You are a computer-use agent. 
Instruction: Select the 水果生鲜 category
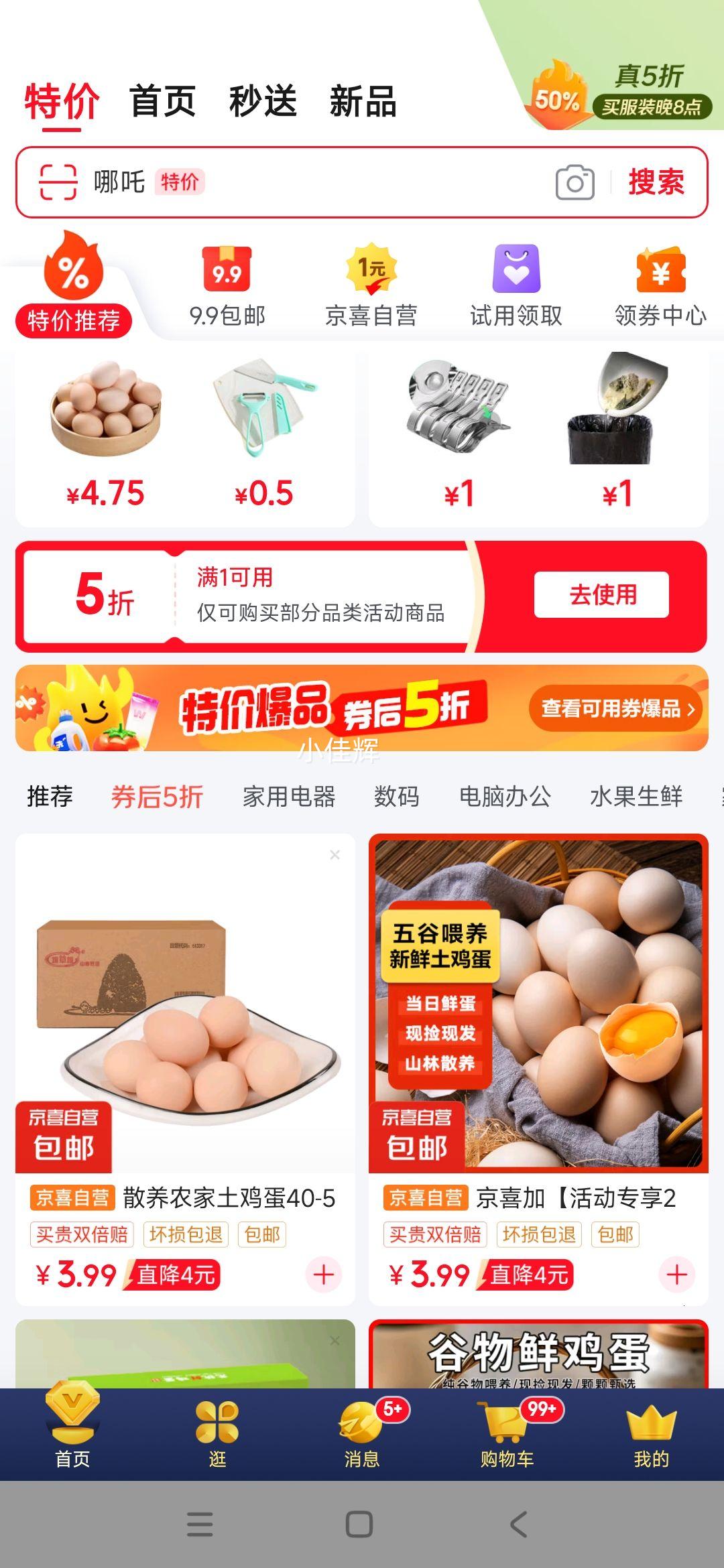(x=636, y=797)
